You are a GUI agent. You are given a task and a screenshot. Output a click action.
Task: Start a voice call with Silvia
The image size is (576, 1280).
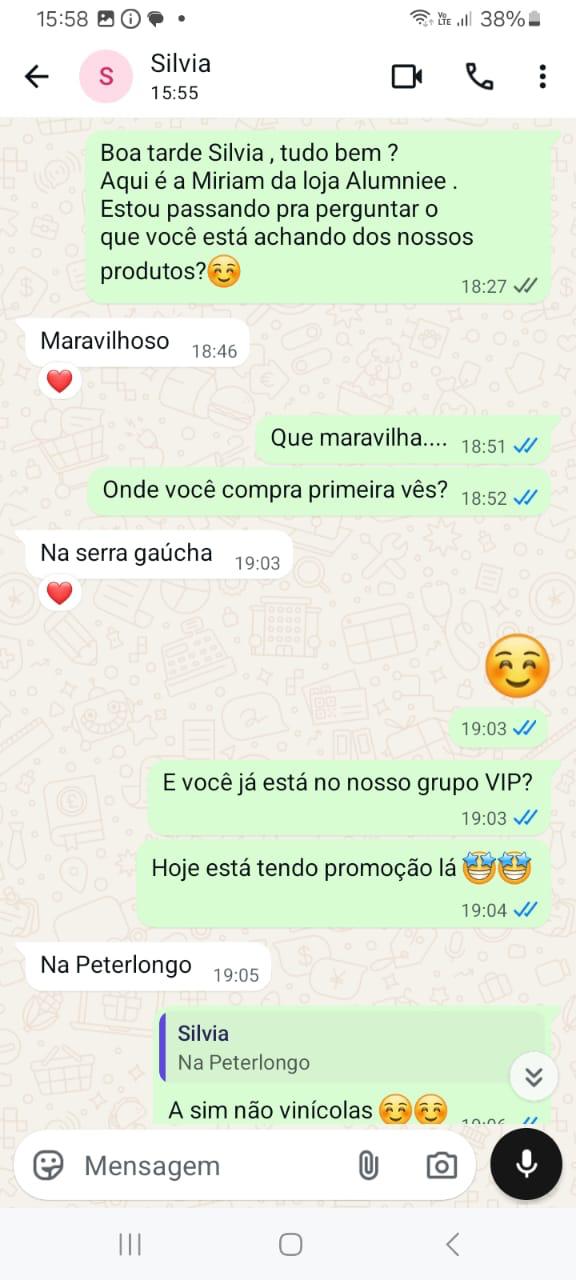point(479,77)
